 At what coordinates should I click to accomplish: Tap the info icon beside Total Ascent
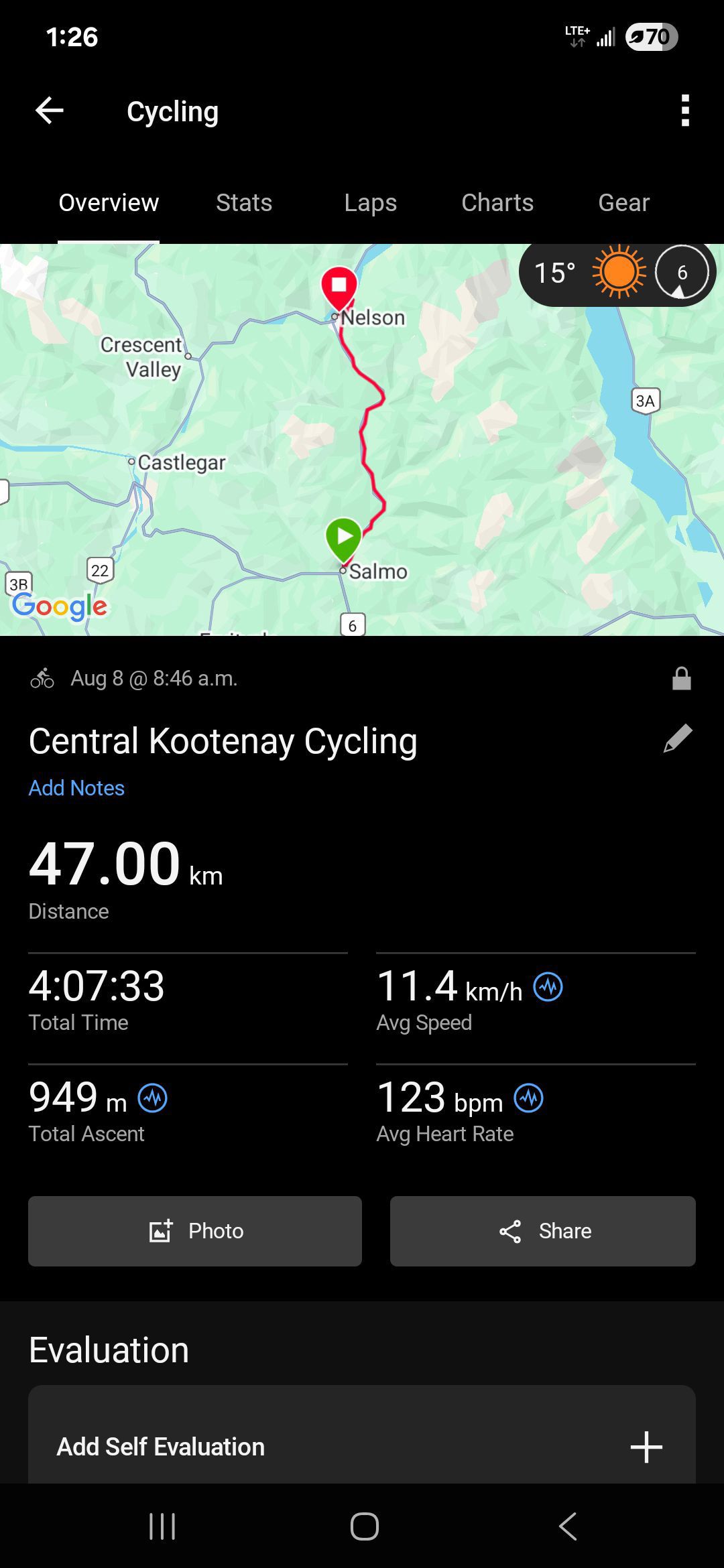point(153,1098)
